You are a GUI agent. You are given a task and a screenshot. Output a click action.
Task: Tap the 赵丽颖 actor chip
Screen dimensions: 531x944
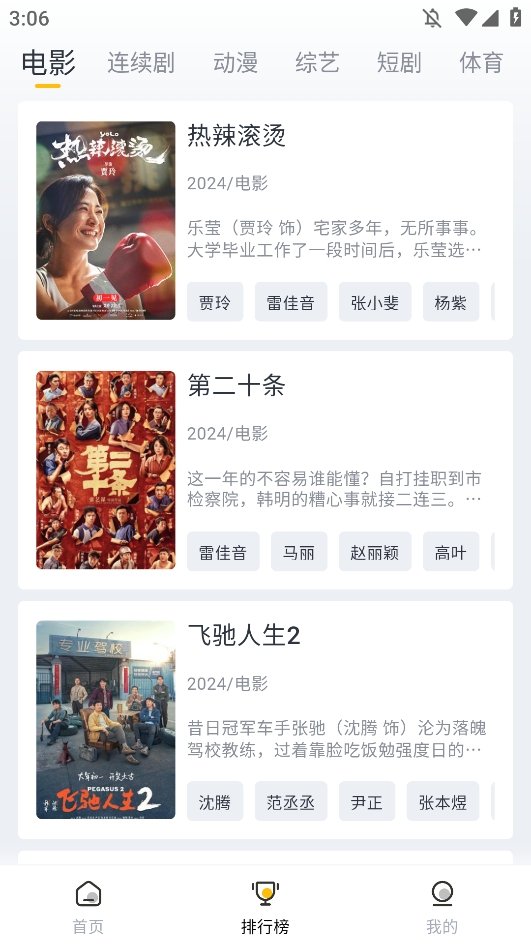point(375,552)
